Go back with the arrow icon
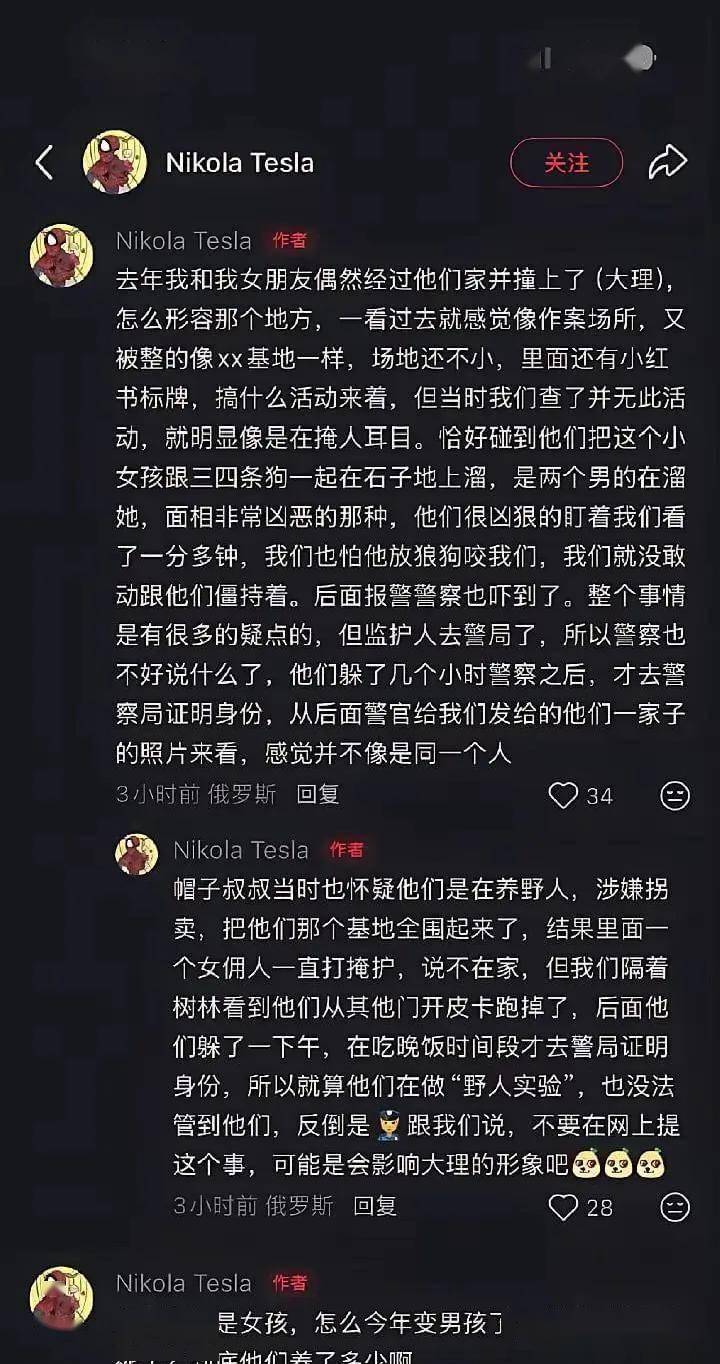The image size is (720, 1364). (x=44, y=162)
